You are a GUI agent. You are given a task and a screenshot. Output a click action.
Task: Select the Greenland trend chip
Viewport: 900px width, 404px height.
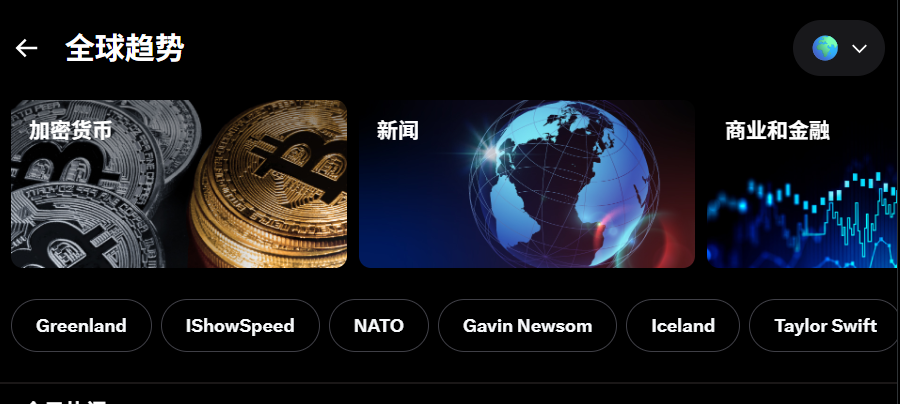click(x=81, y=326)
